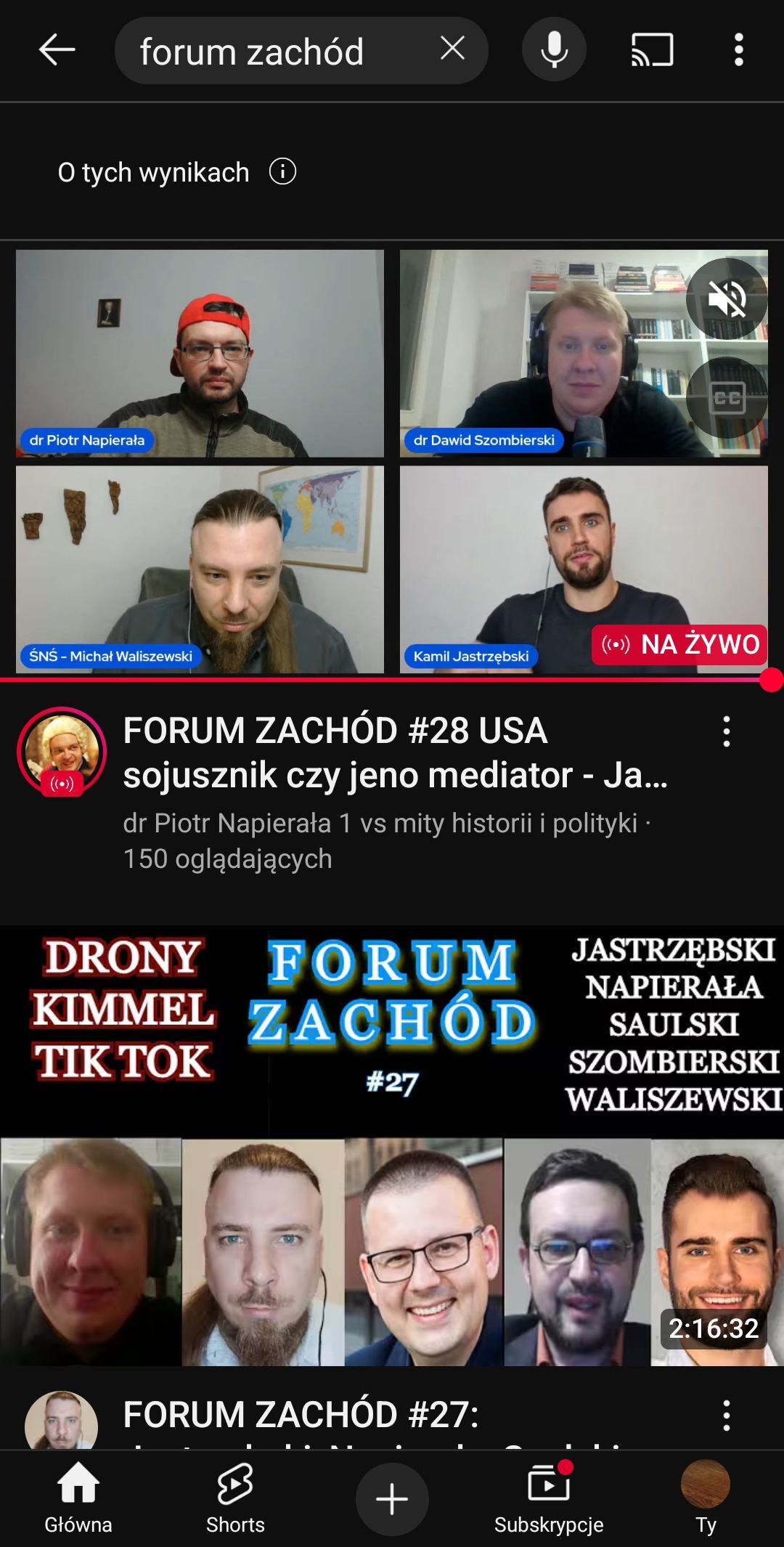Unmute the live video preview
This screenshot has width=784, height=1547.
[x=726, y=299]
